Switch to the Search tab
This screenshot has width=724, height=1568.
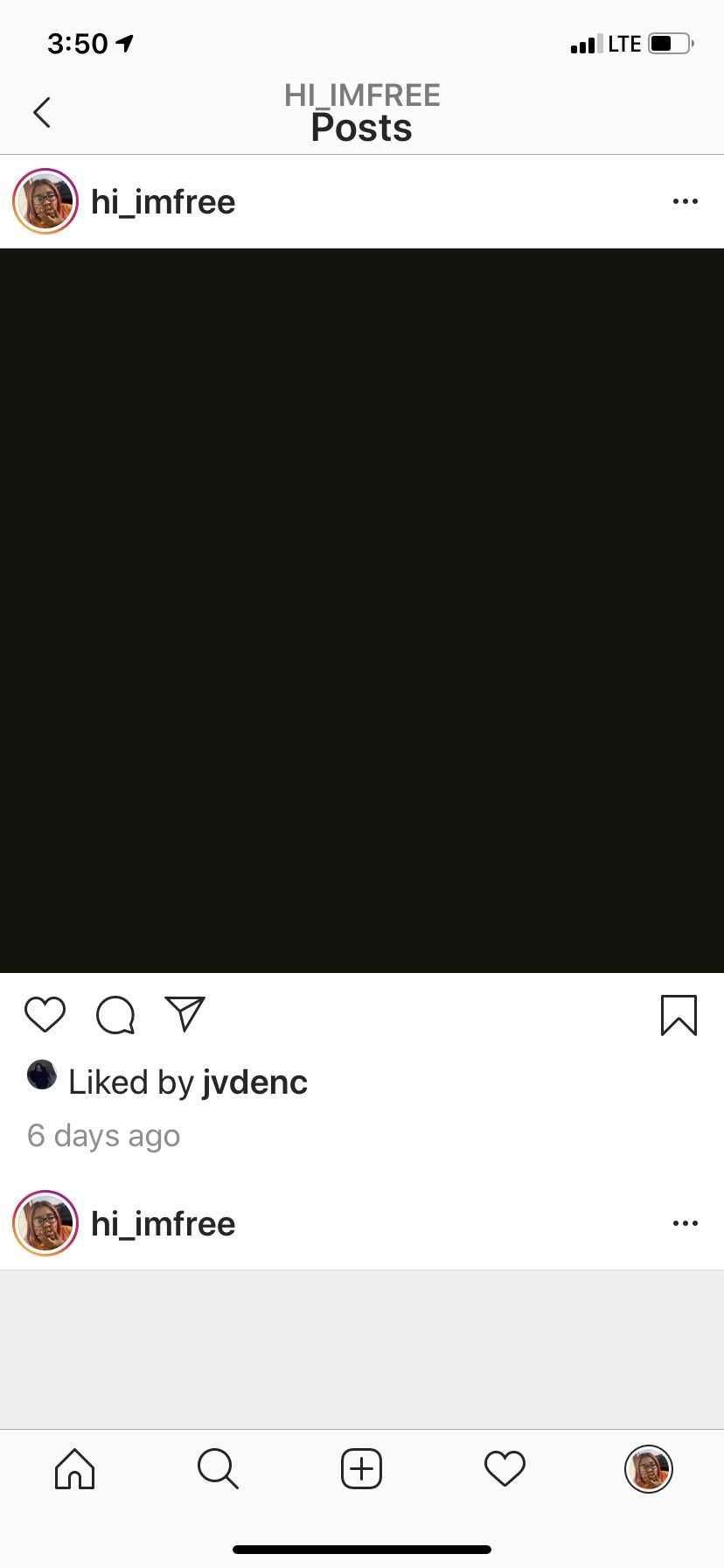coord(218,1468)
